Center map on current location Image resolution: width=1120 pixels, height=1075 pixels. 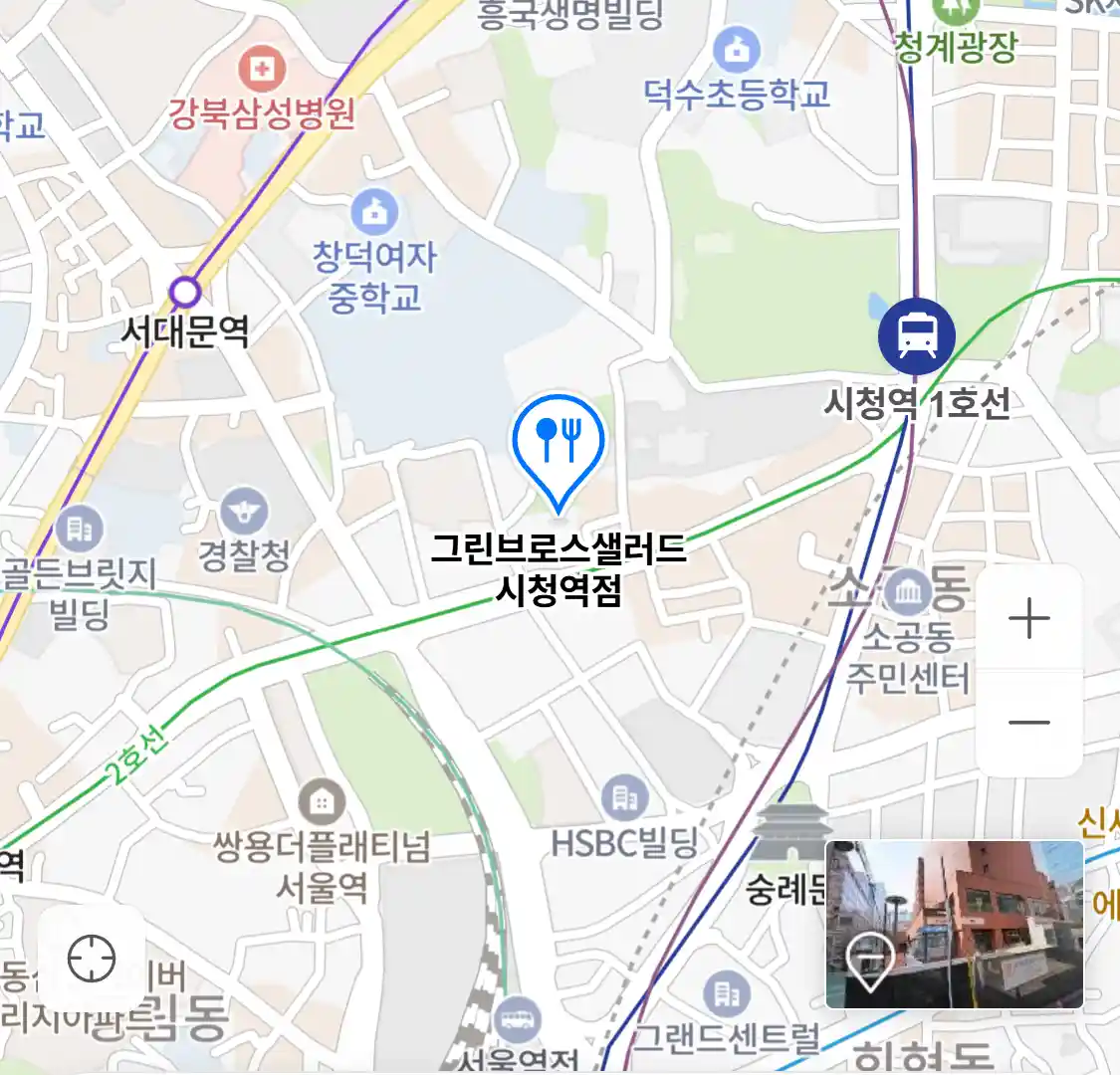pyautogui.click(x=92, y=960)
